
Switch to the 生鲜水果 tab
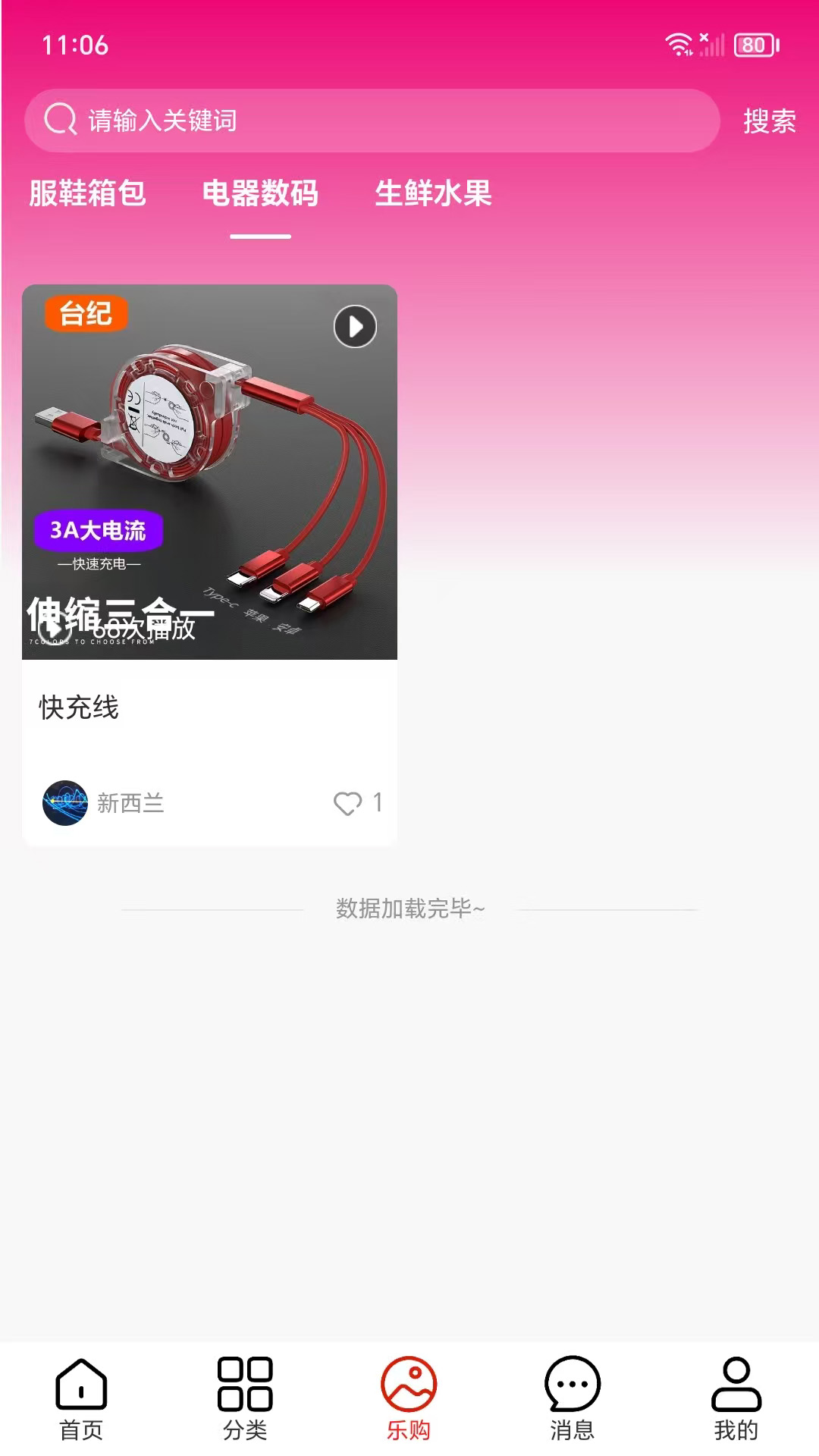434,194
